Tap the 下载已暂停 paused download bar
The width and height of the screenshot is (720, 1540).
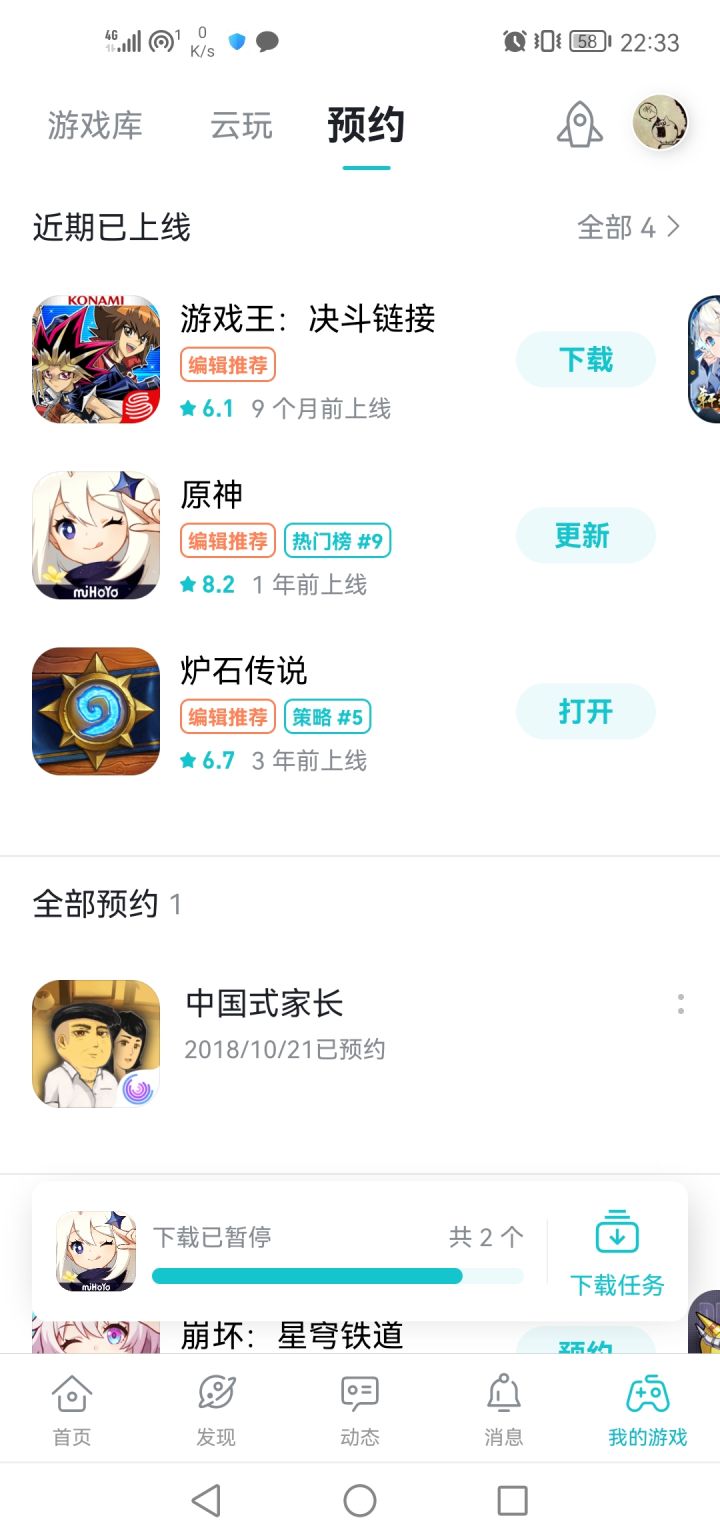(x=290, y=1252)
